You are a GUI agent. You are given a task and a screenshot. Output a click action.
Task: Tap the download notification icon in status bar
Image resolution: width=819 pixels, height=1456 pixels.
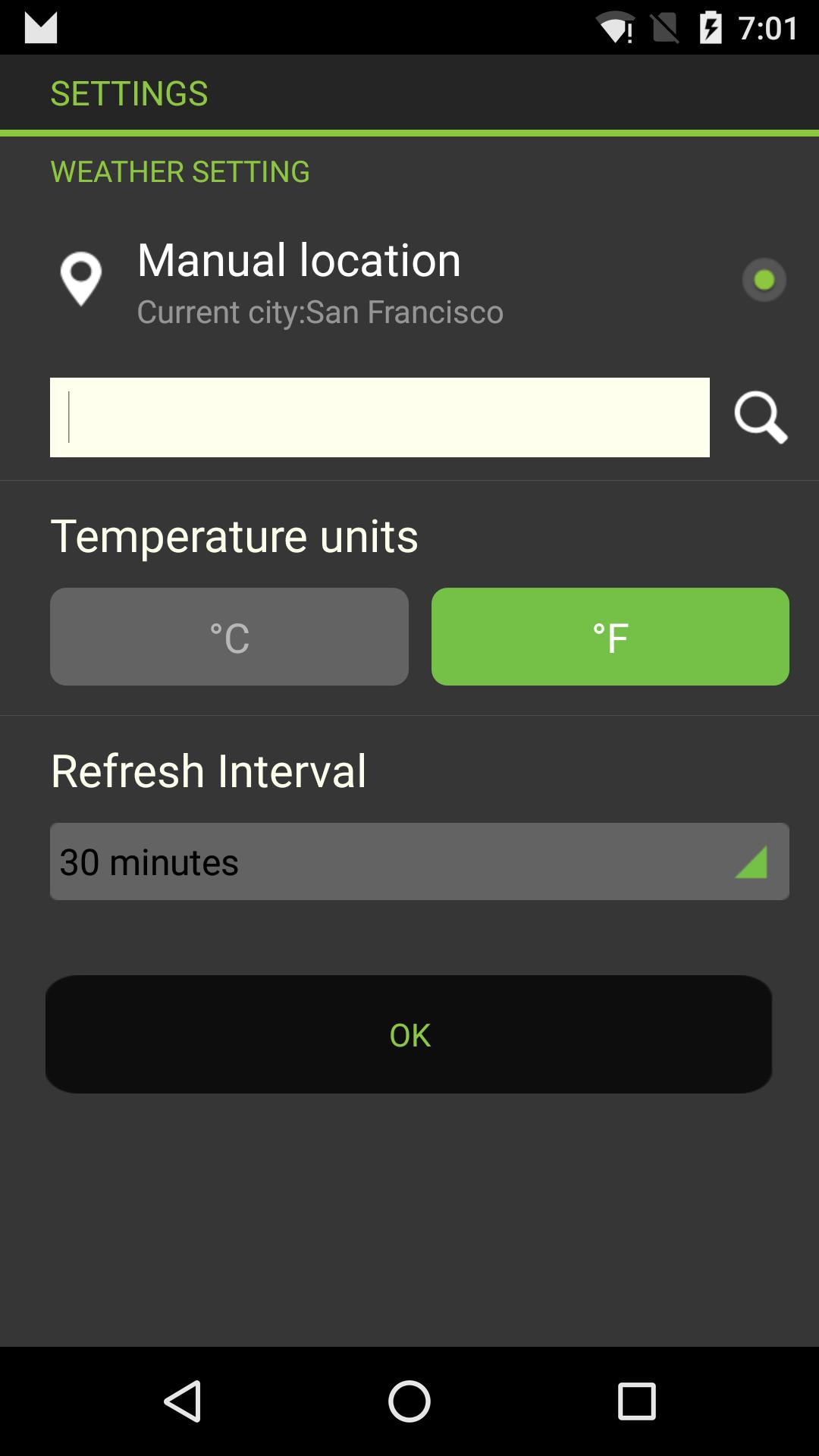[x=42, y=29]
